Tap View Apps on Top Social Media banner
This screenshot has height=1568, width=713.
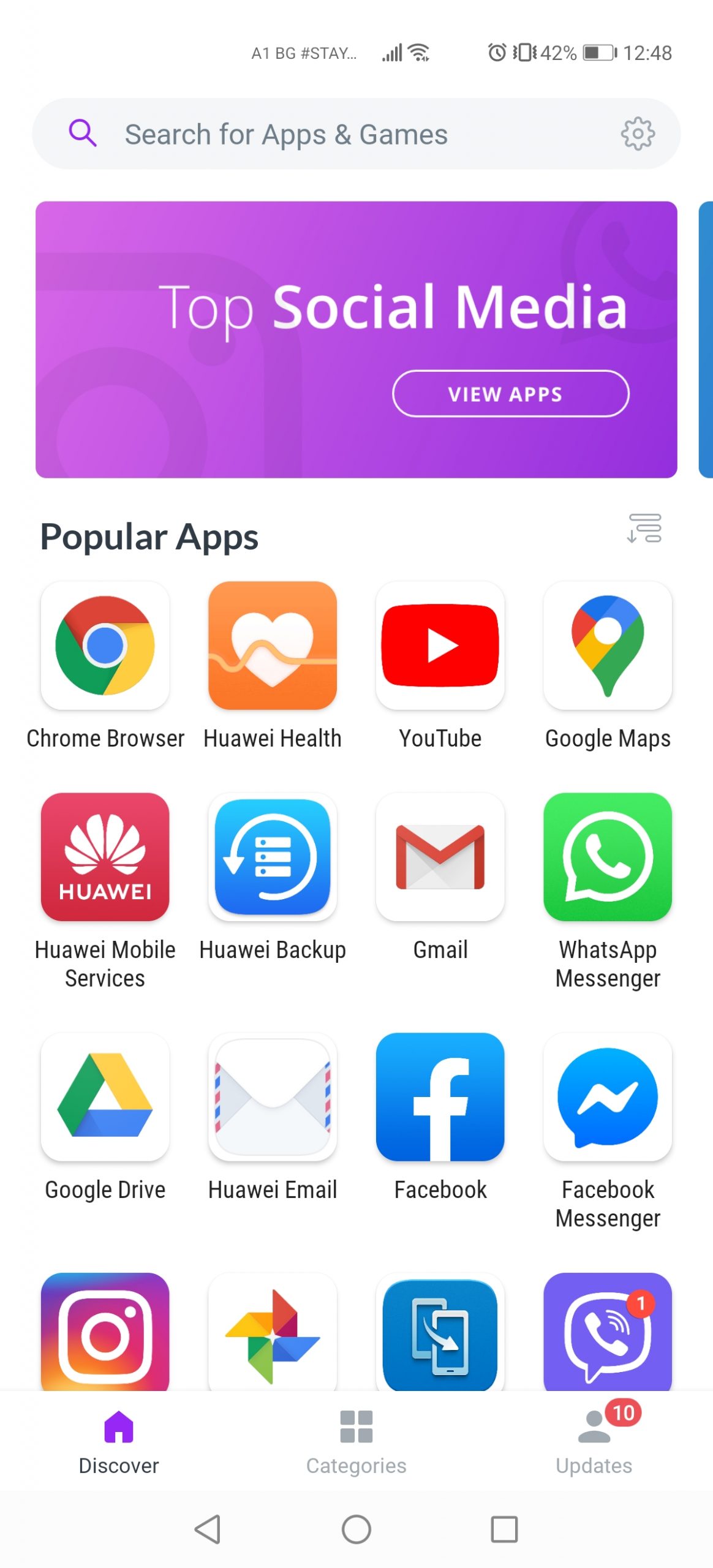pyautogui.click(x=510, y=394)
